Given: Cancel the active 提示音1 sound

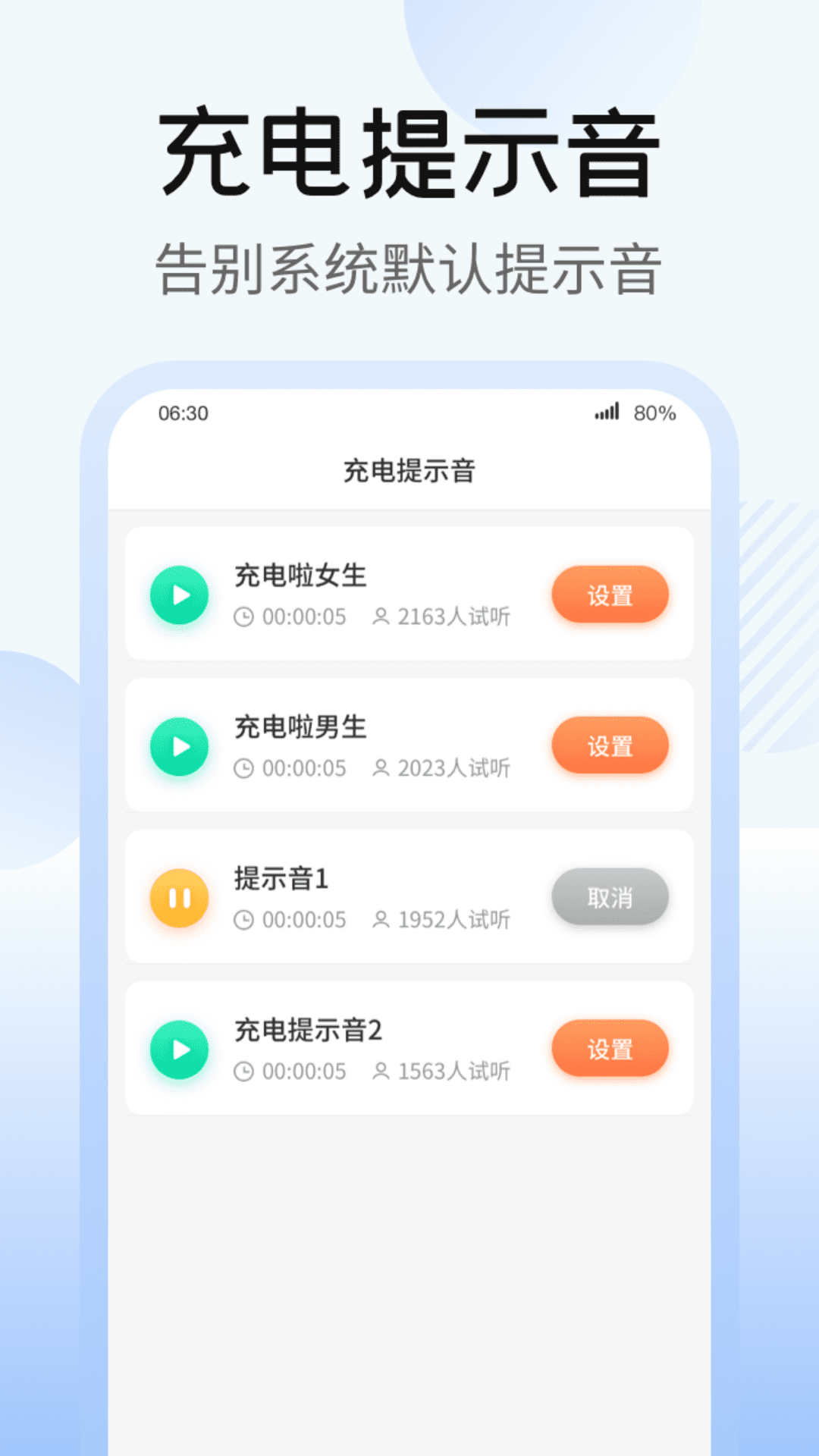Looking at the screenshot, I should pos(610,897).
